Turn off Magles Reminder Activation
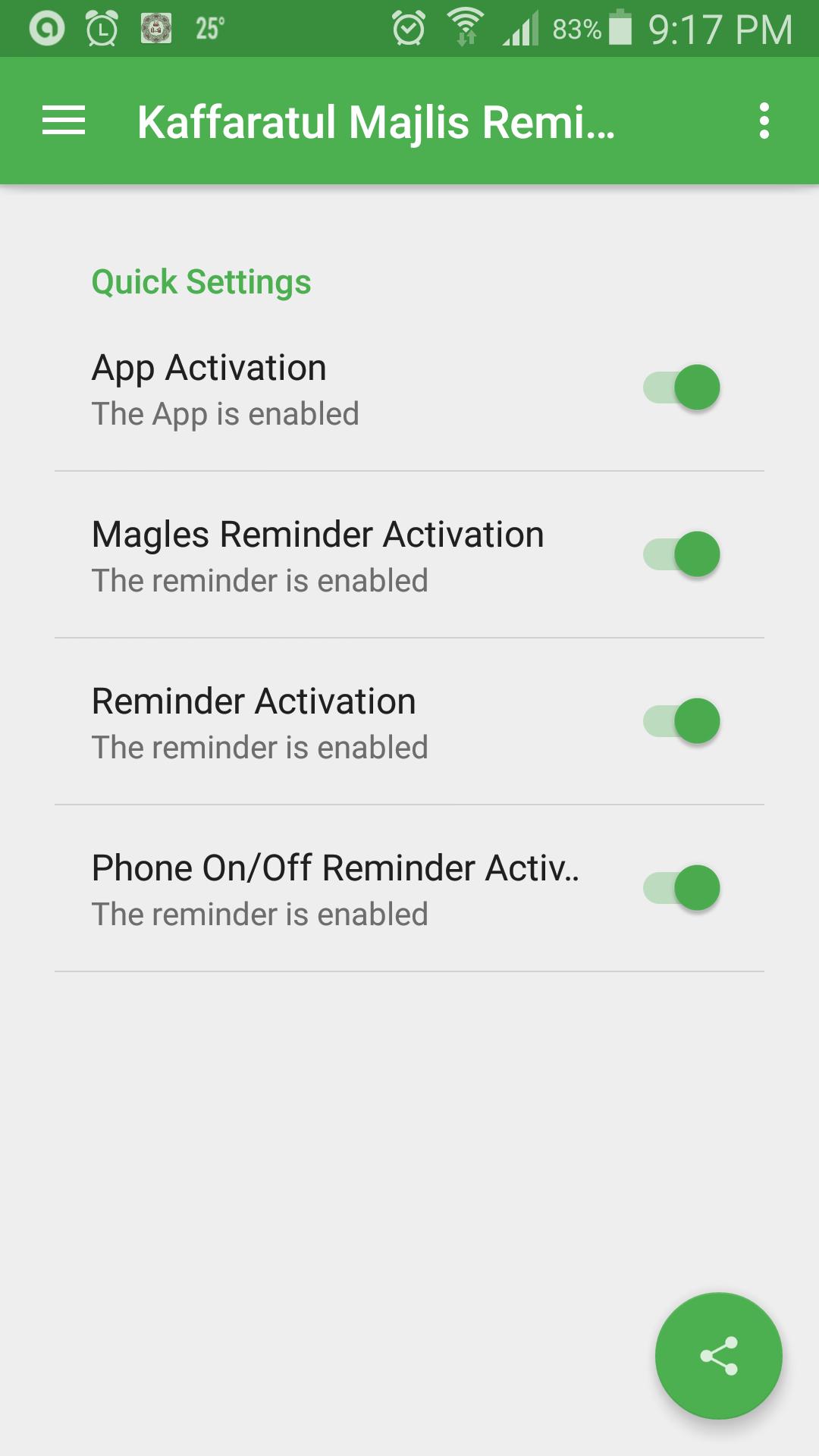 [x=681, y=554]
